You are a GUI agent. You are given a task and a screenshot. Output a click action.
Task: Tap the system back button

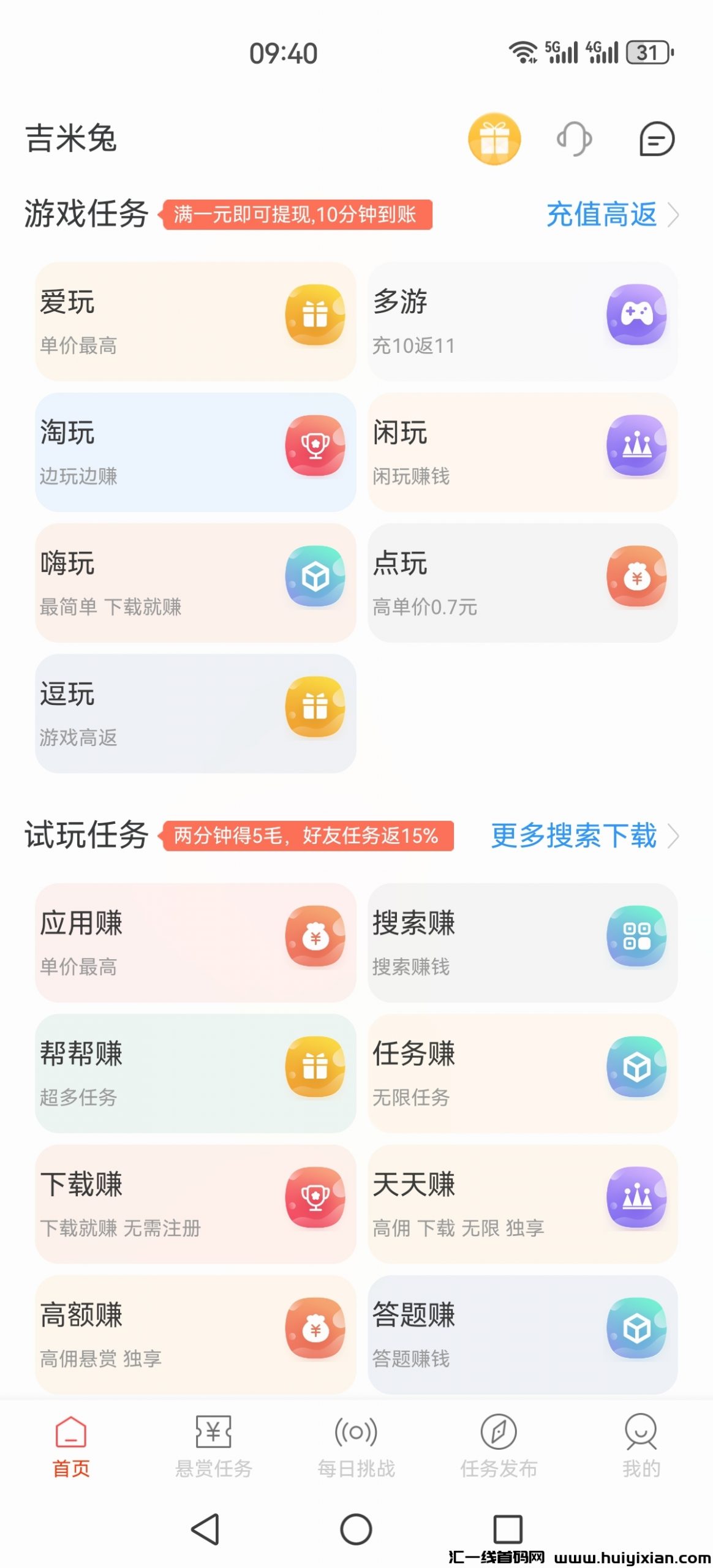coord(205,1529)
